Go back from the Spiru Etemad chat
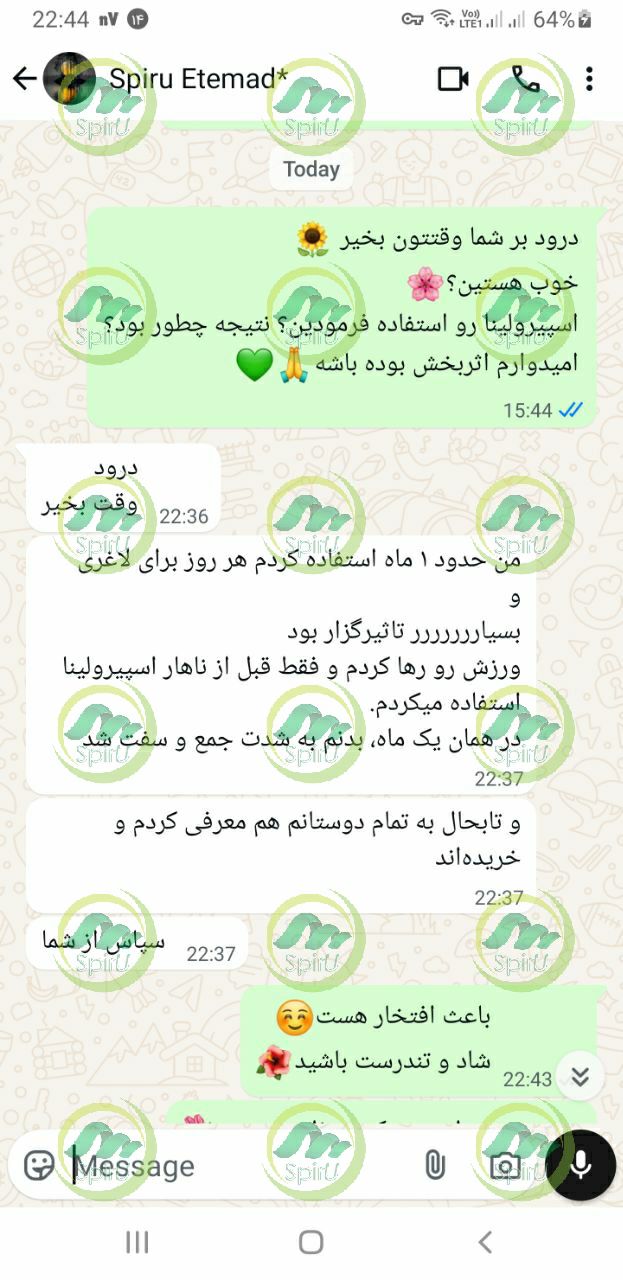Screen dimensions: 623x1280 coord(24,79)
